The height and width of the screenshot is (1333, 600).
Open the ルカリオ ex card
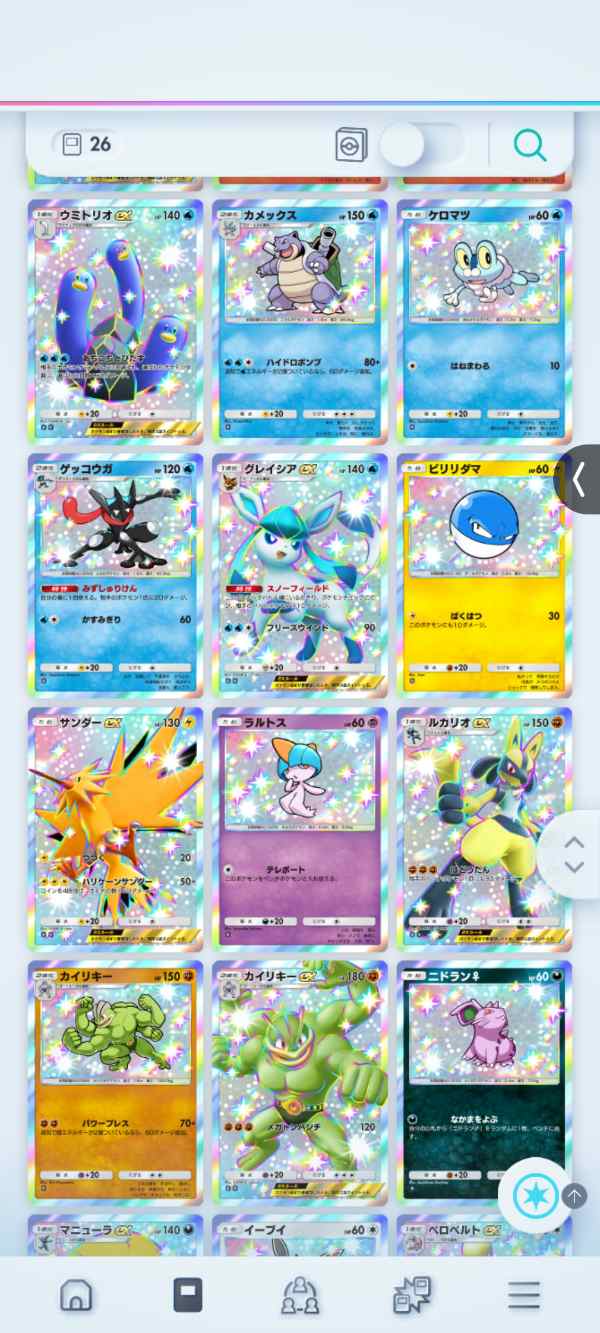coord(484,828)
